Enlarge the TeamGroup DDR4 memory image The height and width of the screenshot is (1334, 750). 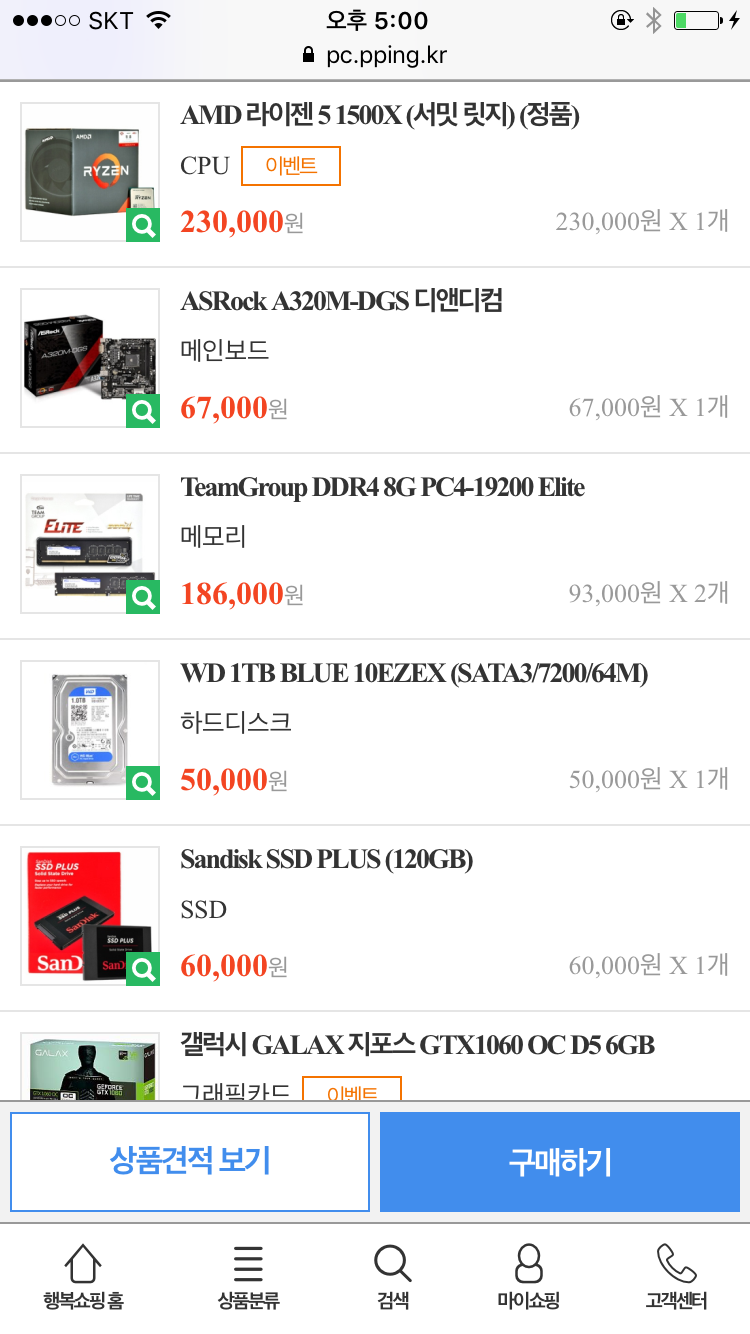143,597
